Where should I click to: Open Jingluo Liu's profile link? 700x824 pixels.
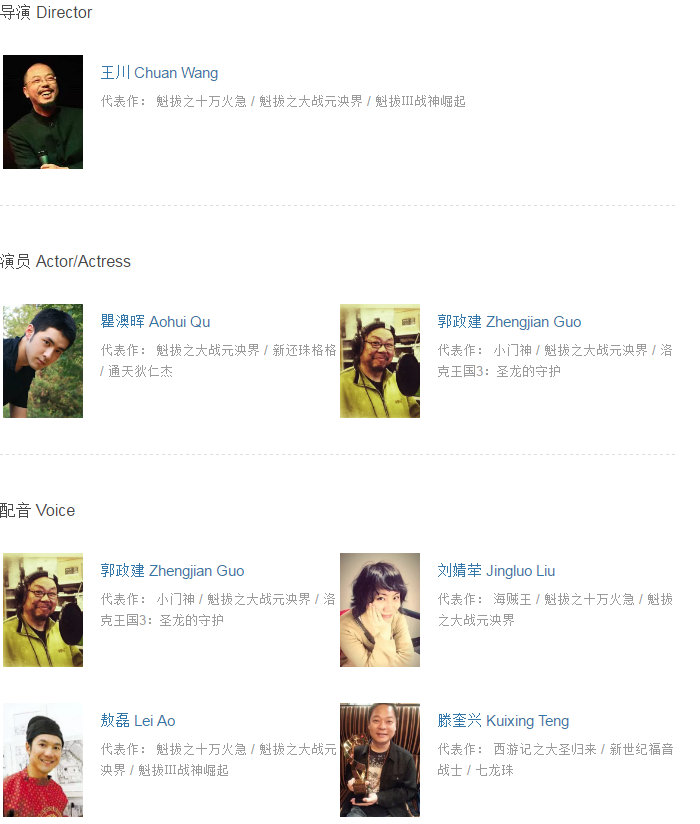496,571
